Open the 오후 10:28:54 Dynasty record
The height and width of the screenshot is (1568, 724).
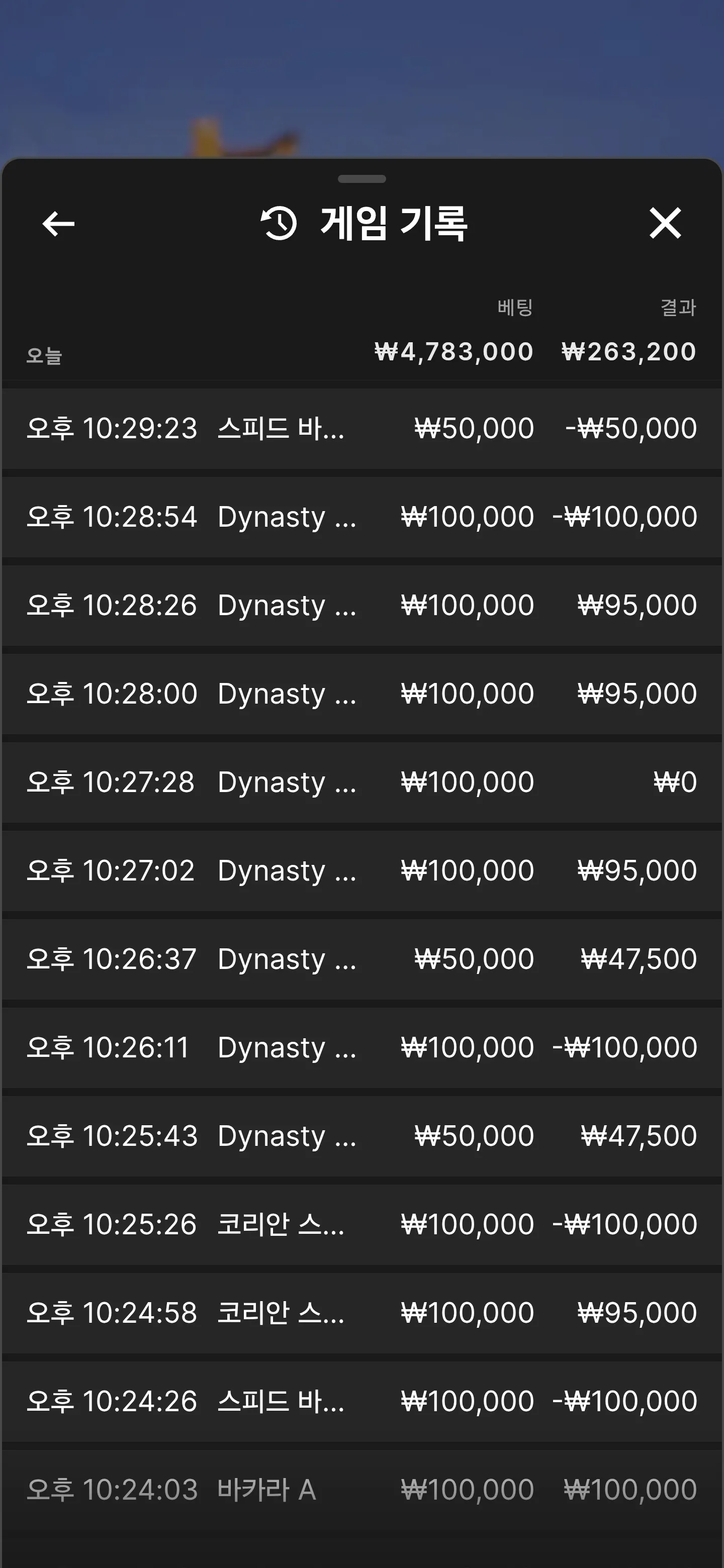361,517
